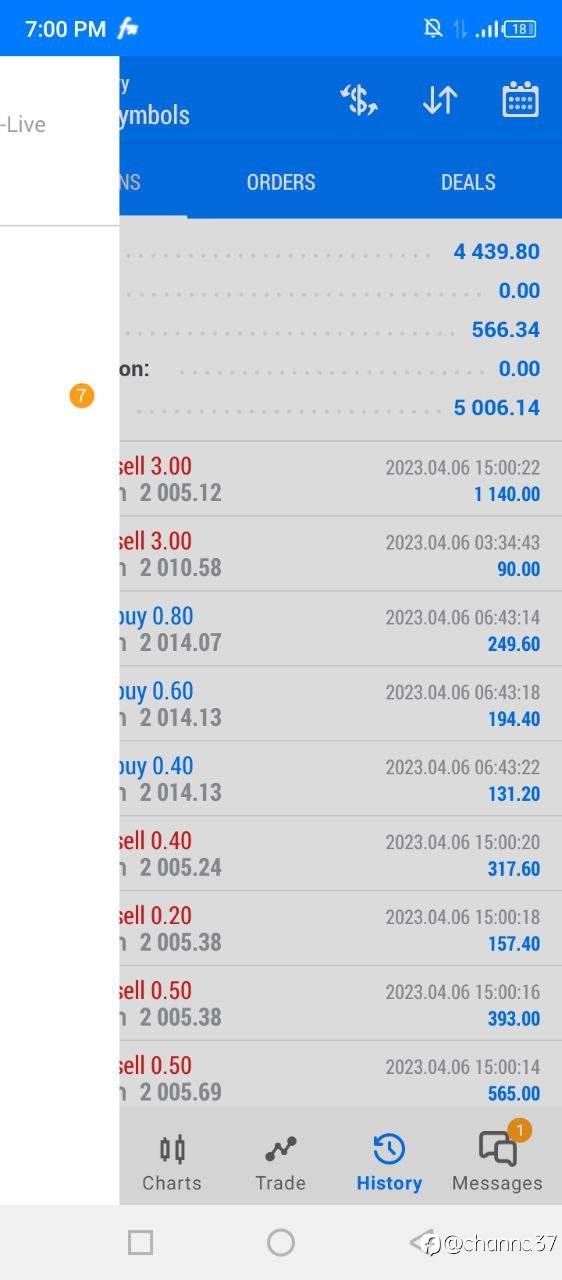562x1280 pixels.
Task: View the buy 0.60 position at 2 014.13
Action: click(x=340, y=704)
